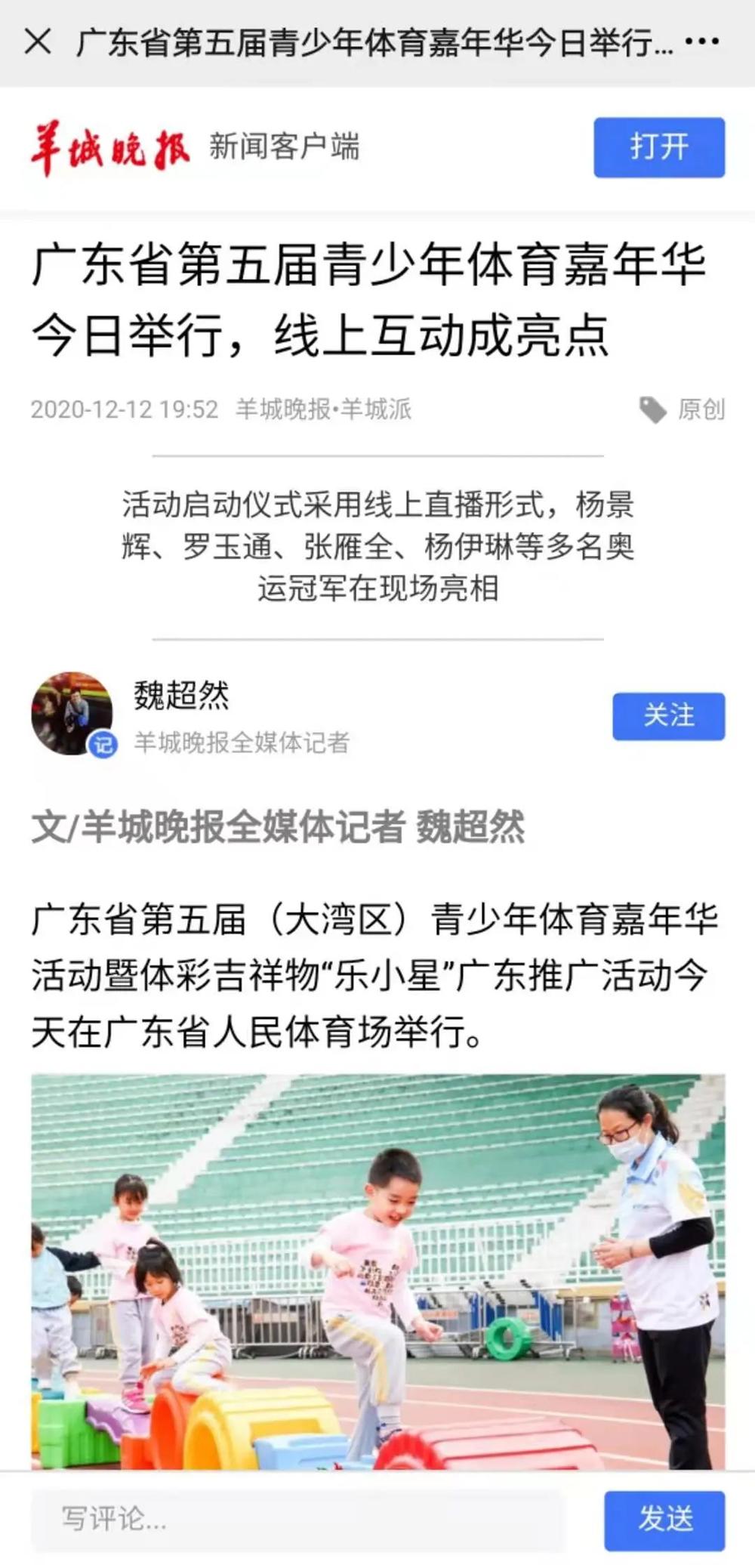Open the stadium kids photo
Screen dimensions: 755x1568
tap(377, 1269)
